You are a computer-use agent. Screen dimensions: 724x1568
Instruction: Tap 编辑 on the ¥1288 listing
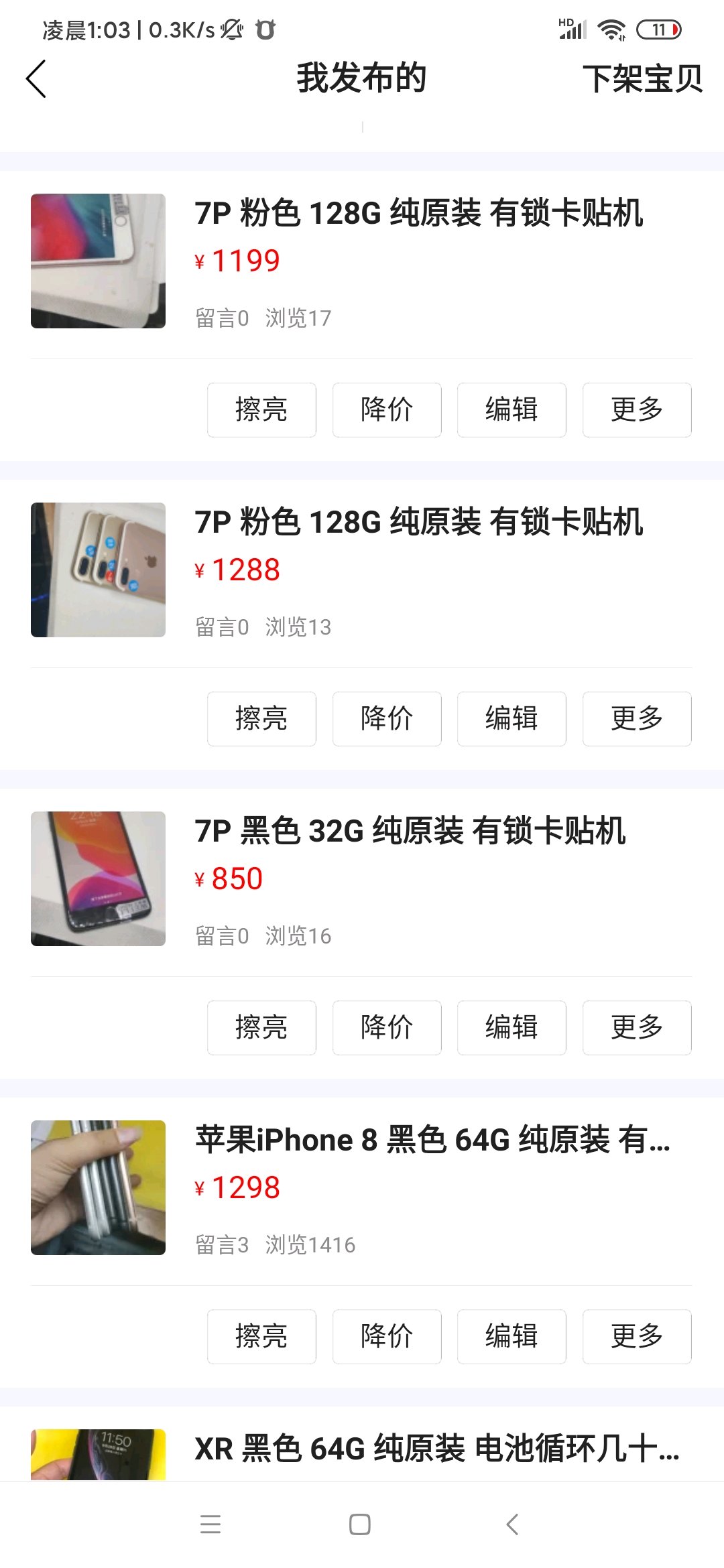point(511,719)
